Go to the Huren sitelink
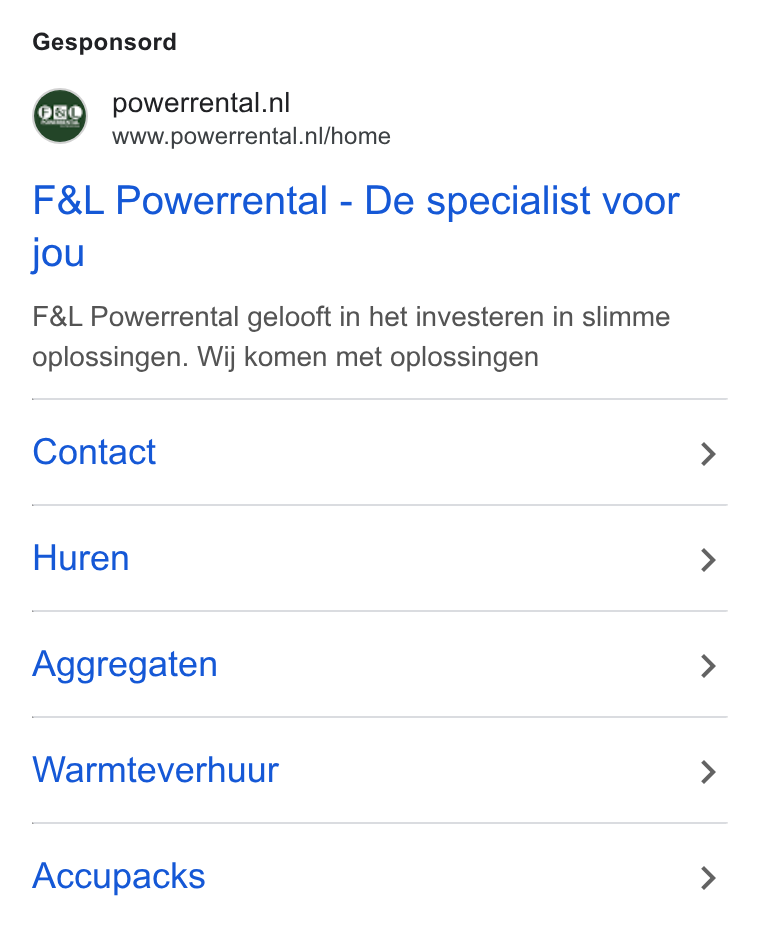The image size is (760, 928). click(379, 559)
